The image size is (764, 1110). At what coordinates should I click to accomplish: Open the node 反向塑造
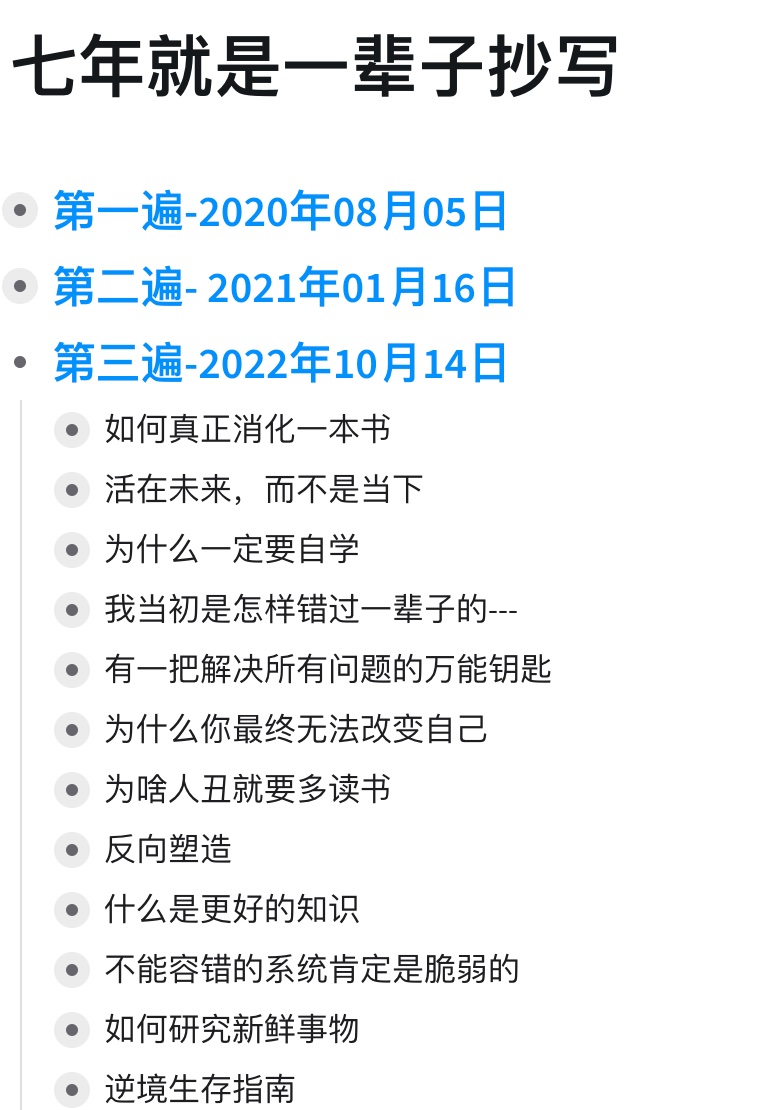pos(168,850)
